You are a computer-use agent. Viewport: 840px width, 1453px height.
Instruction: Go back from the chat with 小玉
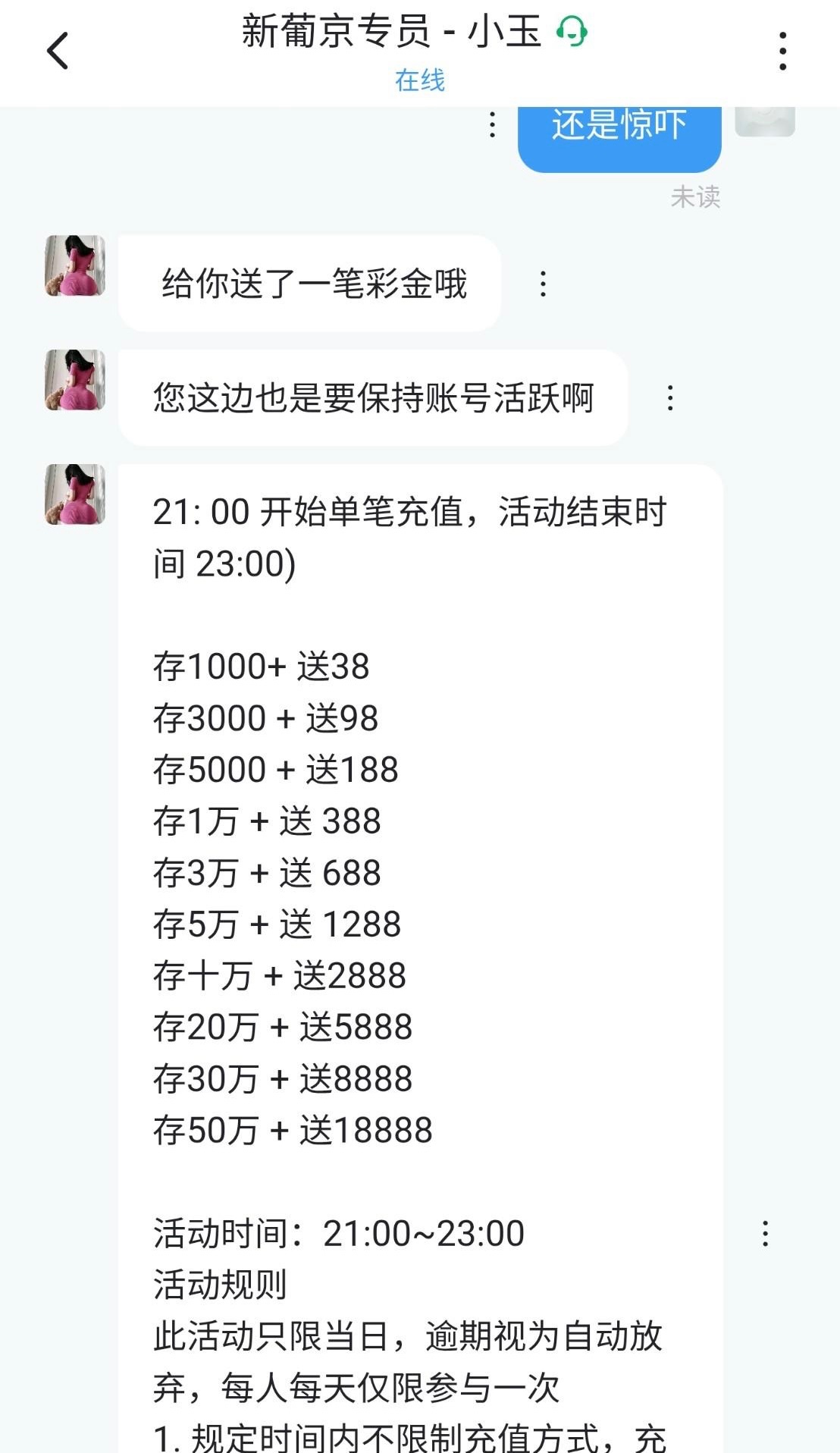point(58,51)
